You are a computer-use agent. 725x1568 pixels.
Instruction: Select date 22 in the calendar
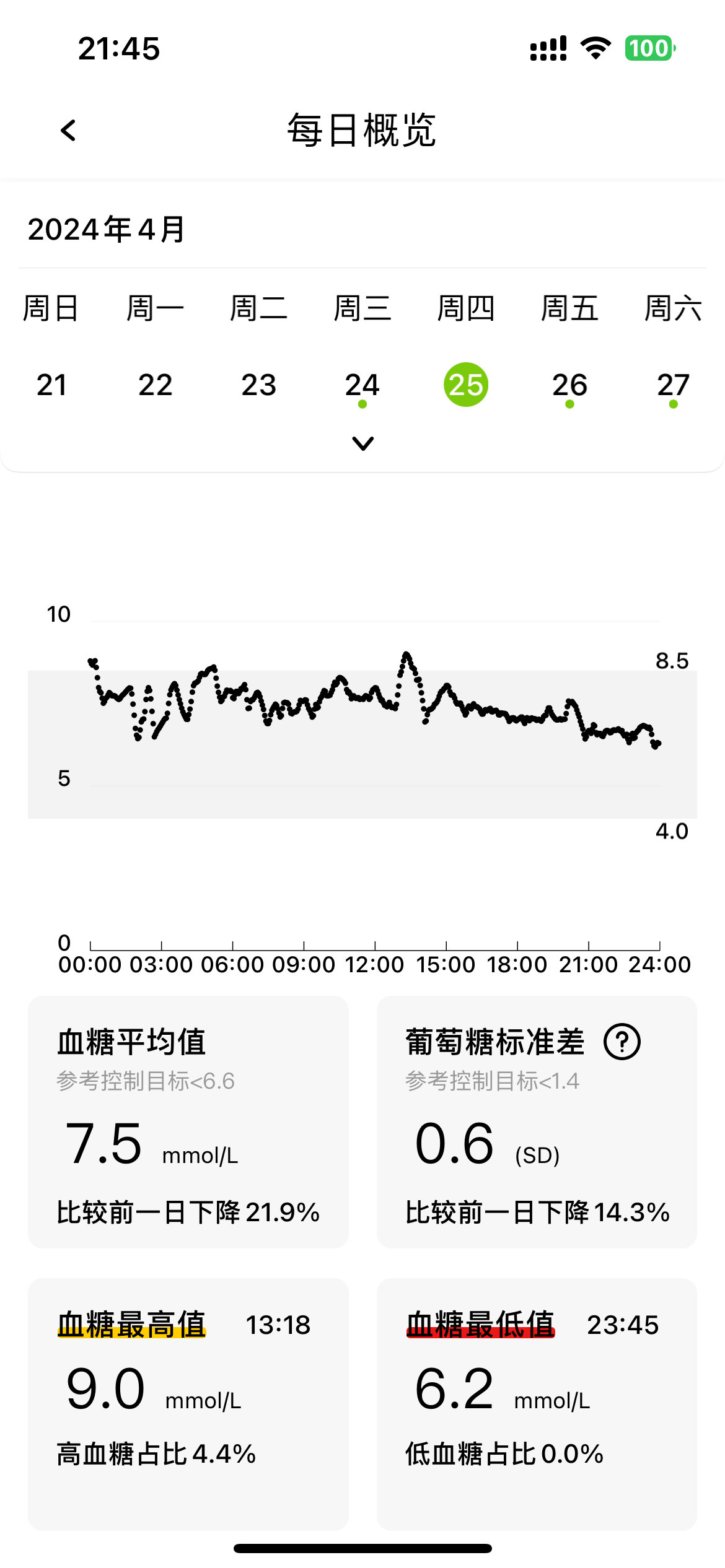tap(155, 385)
